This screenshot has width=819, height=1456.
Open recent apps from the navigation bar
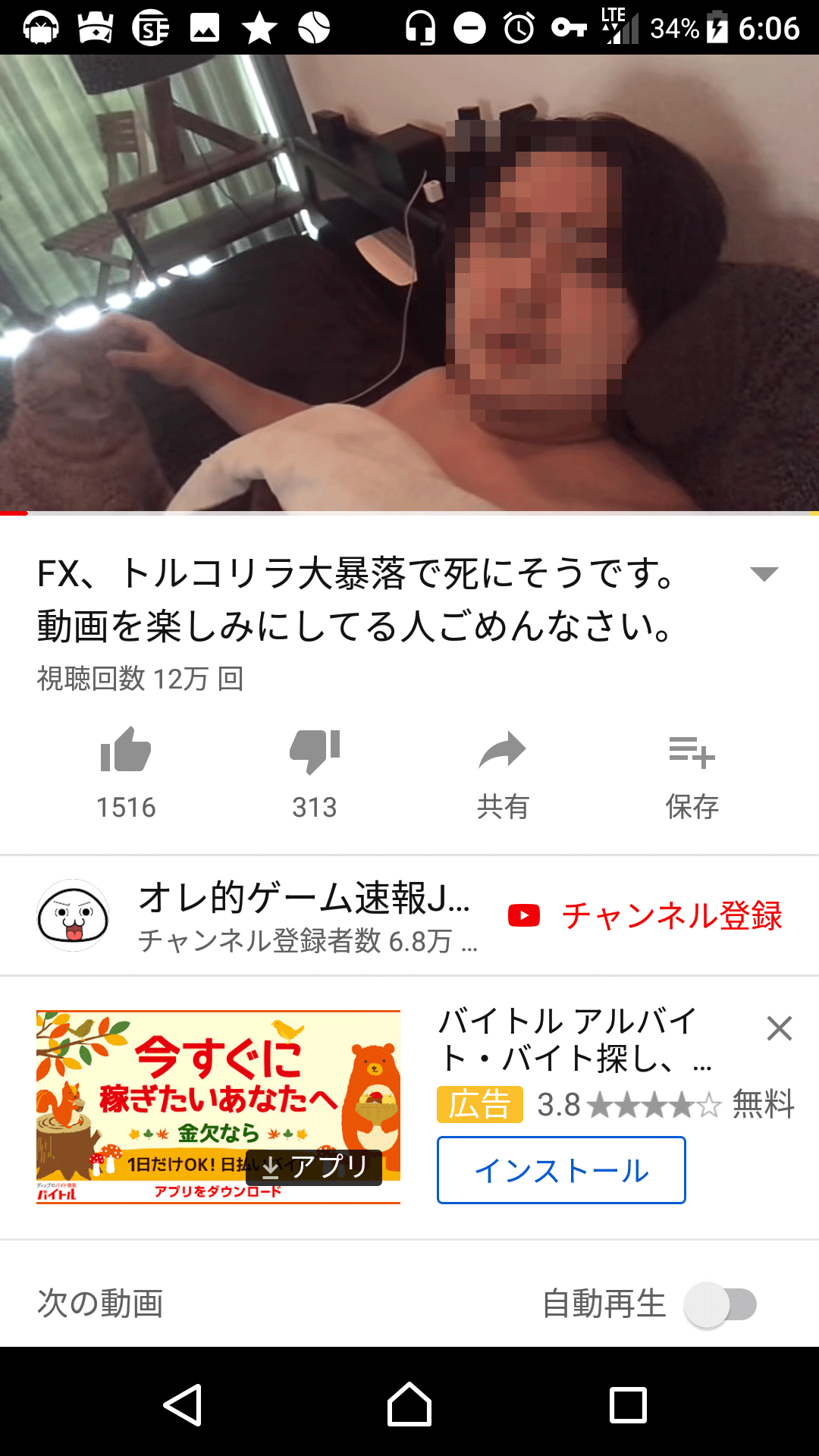pos(629,1404)
